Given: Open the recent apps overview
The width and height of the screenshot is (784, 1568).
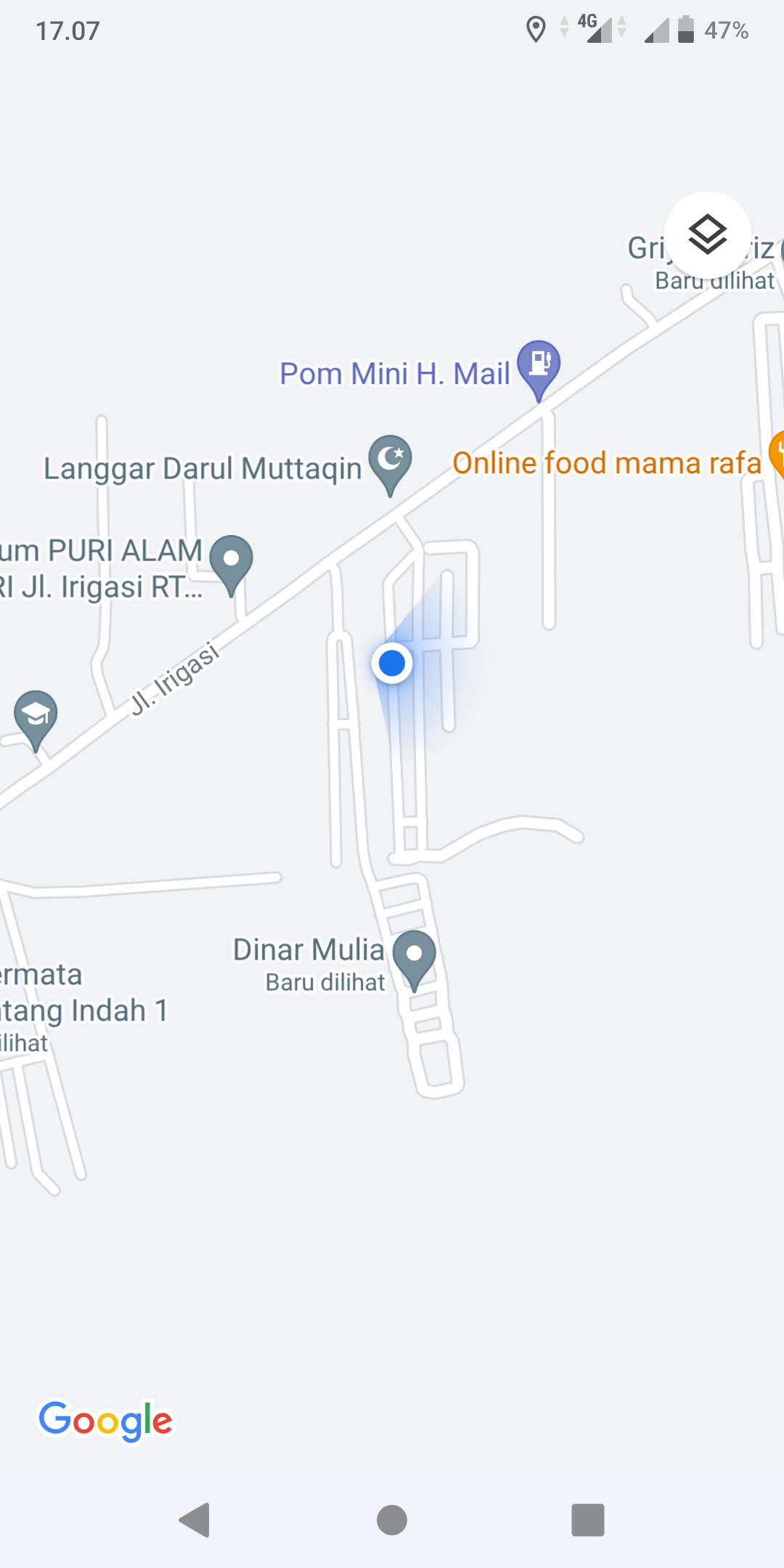Looking at the screenshot, I should point(587,1519).
